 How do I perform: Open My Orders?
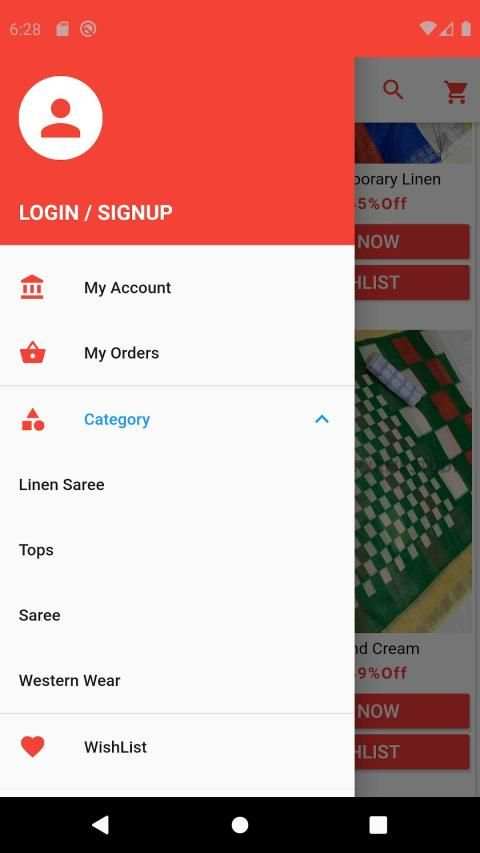177,353
